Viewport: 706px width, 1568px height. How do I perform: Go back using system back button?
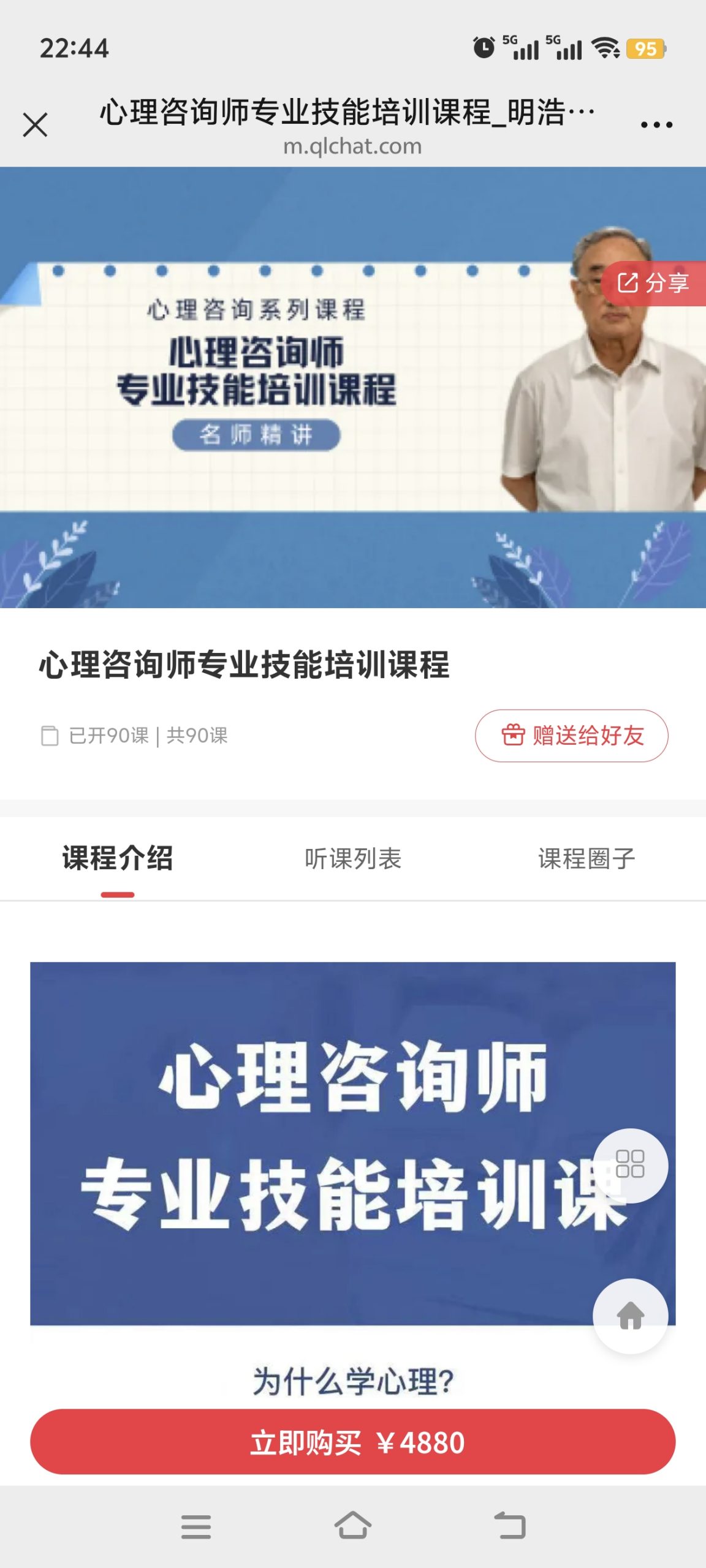tap(510, 1525)
